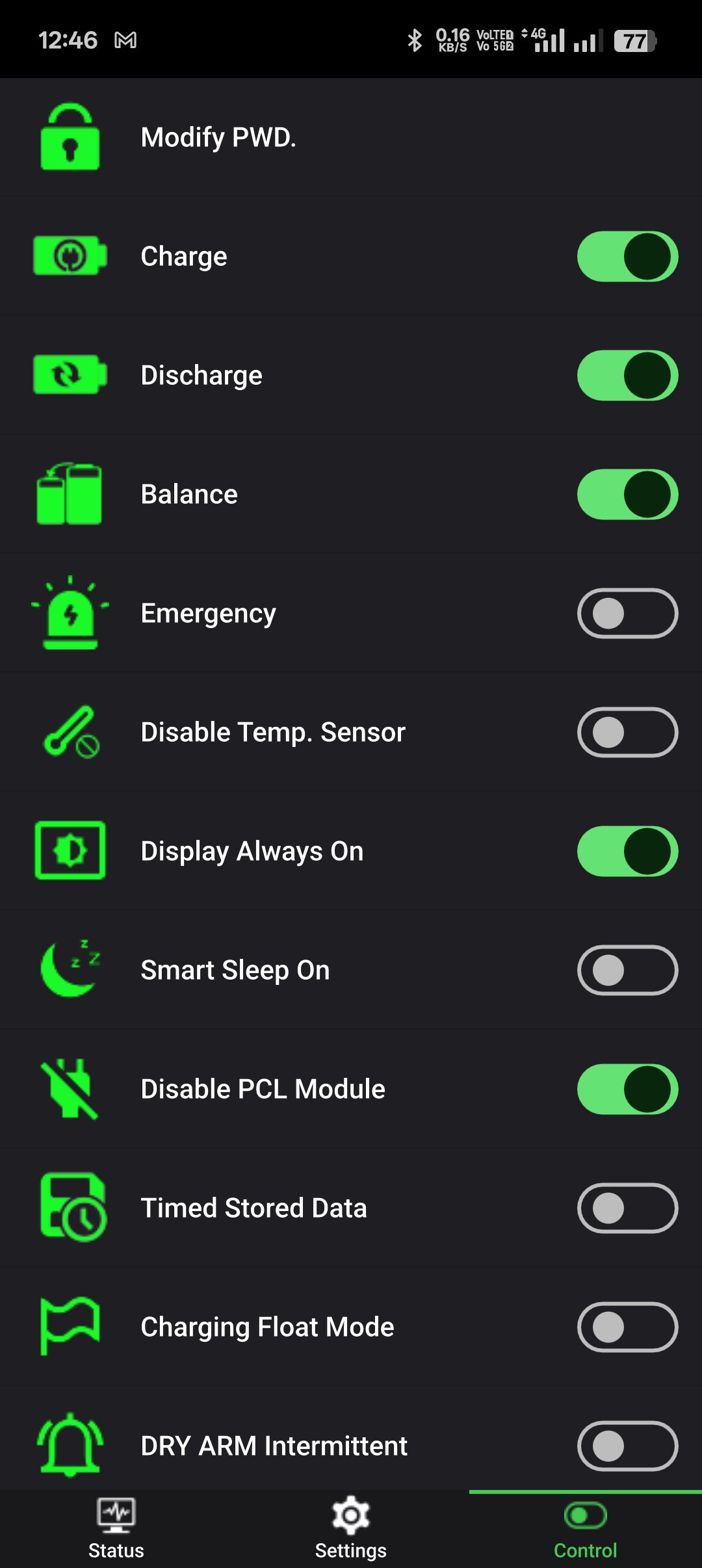Switch off Balance

pyautogui.click(x=627, y=494)
